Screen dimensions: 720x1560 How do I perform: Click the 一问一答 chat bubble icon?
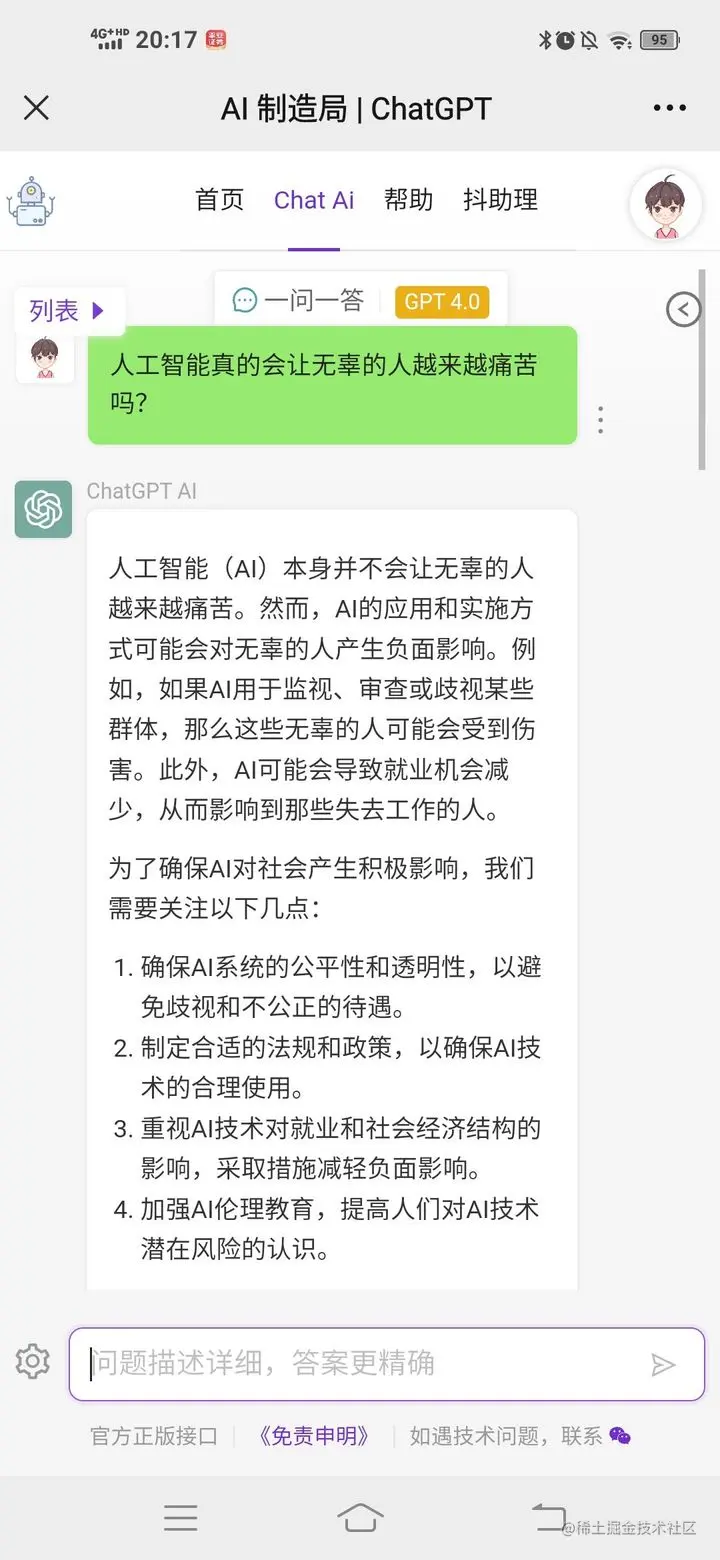[x=243, y=300]
